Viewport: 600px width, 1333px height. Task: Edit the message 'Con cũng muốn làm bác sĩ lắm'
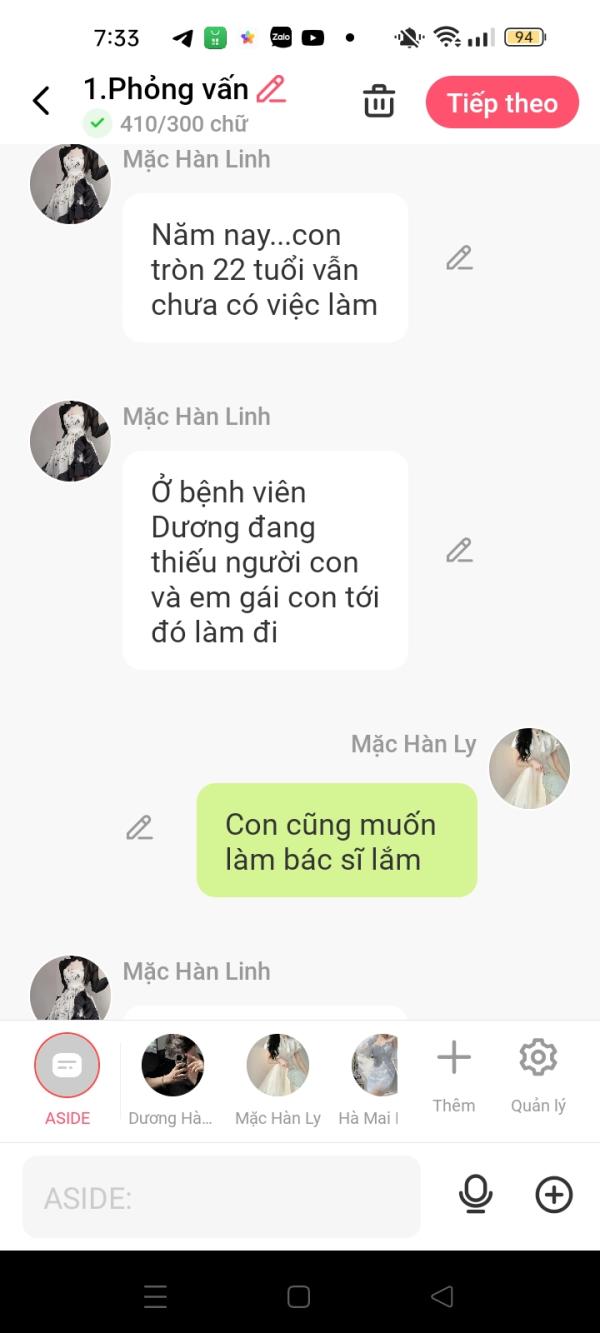(139, 828)
